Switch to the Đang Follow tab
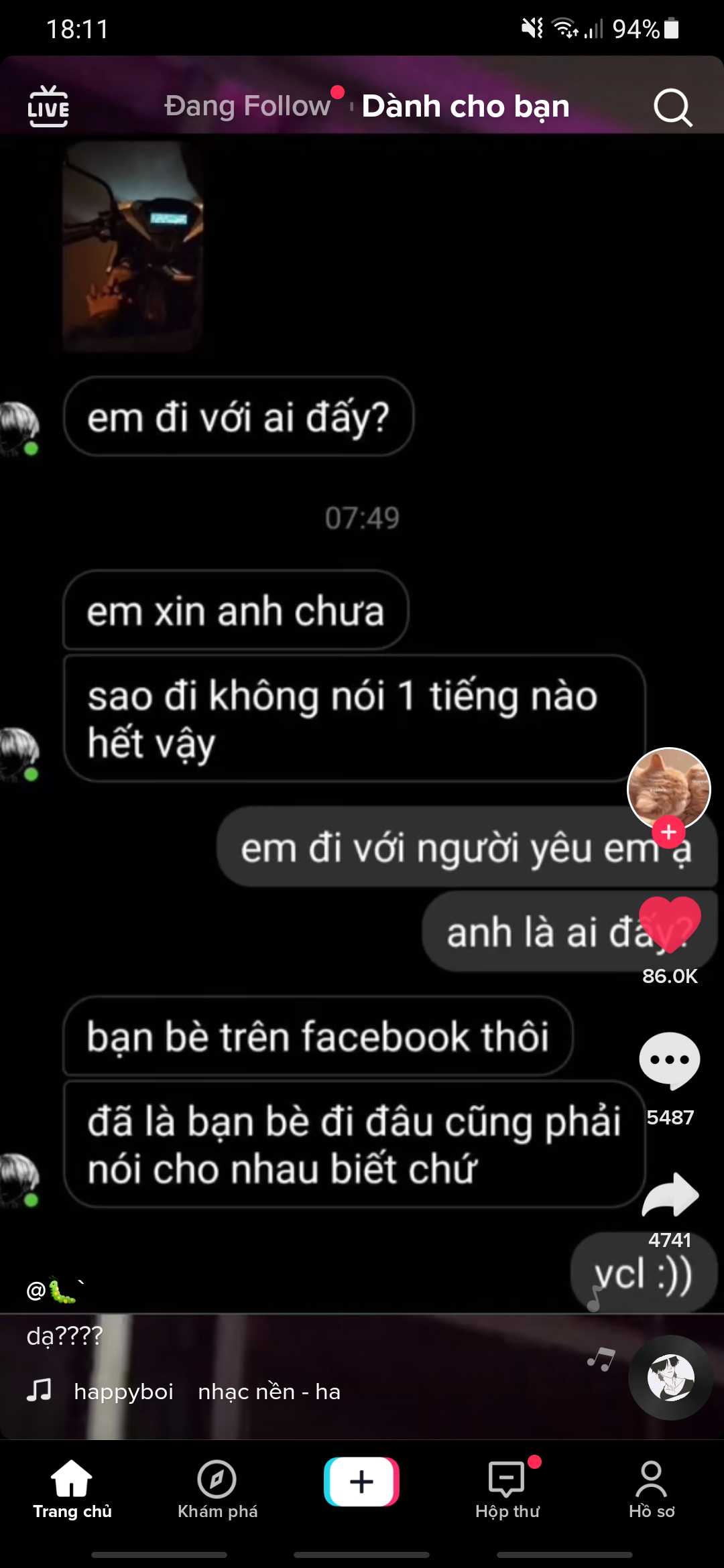 coord(247,106)
